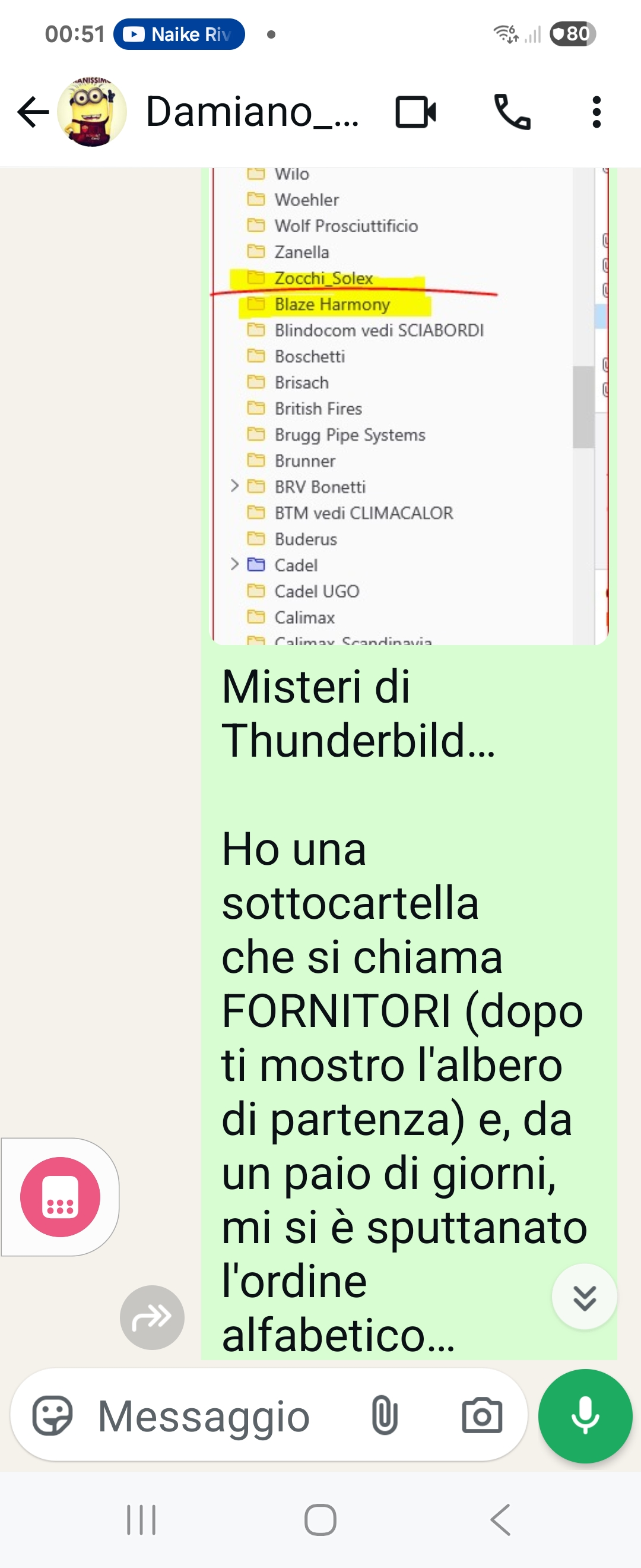Open the emoji and sticker picker
Screen dimensions: 641x1568
pos(52,1416)
